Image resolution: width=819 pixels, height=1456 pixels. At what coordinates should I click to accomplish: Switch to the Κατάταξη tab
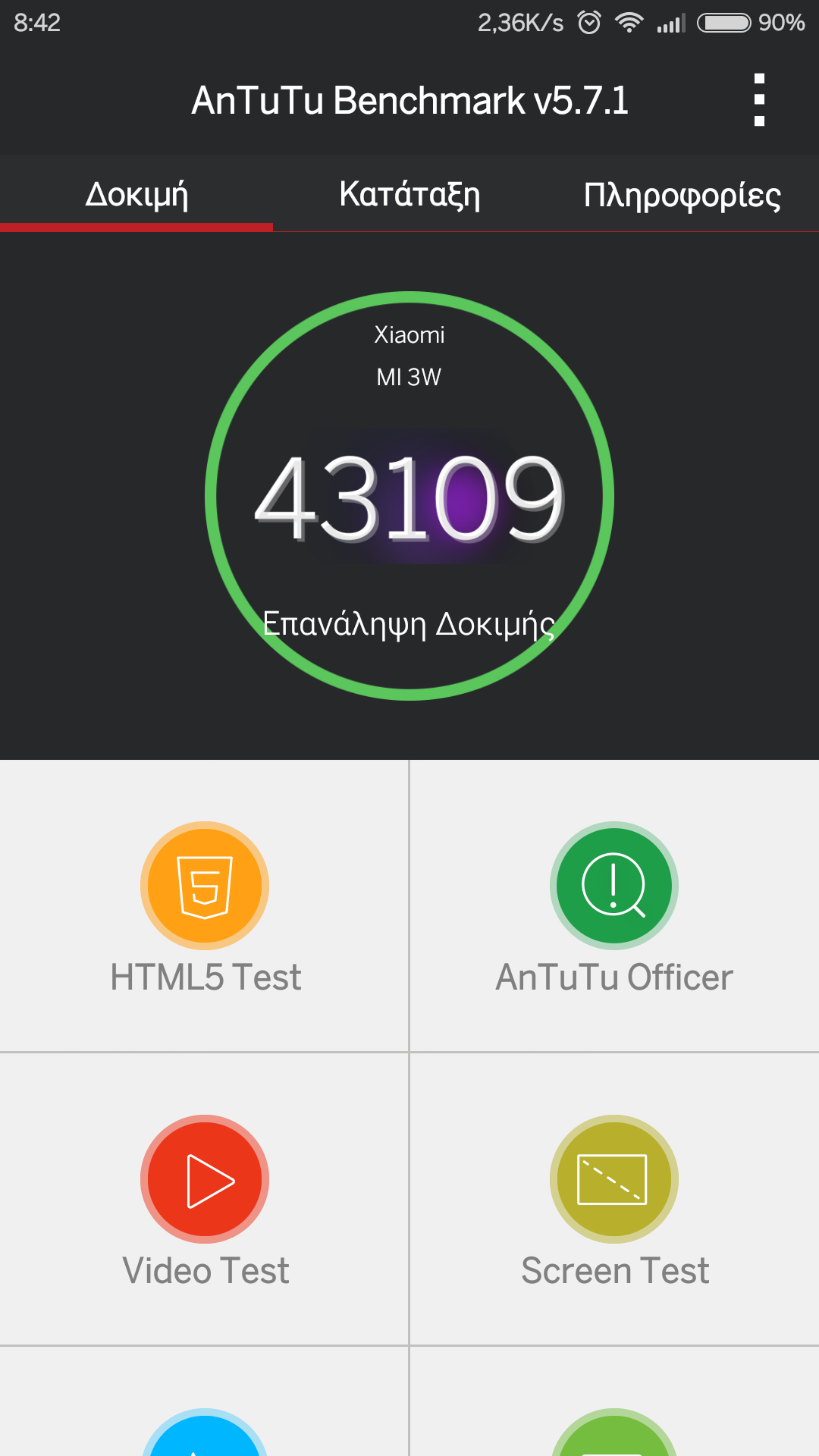pos(409,194)
